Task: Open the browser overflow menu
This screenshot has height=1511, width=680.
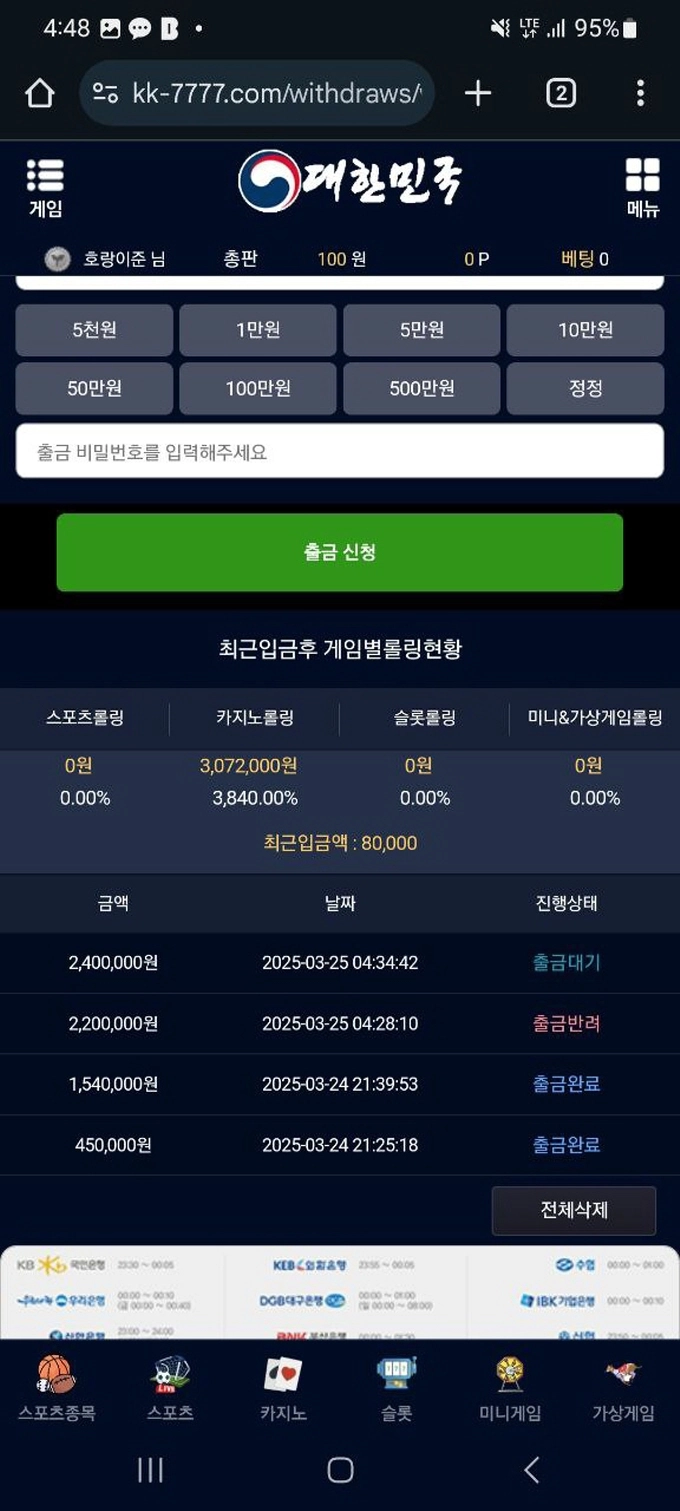Action: point(640,93)
